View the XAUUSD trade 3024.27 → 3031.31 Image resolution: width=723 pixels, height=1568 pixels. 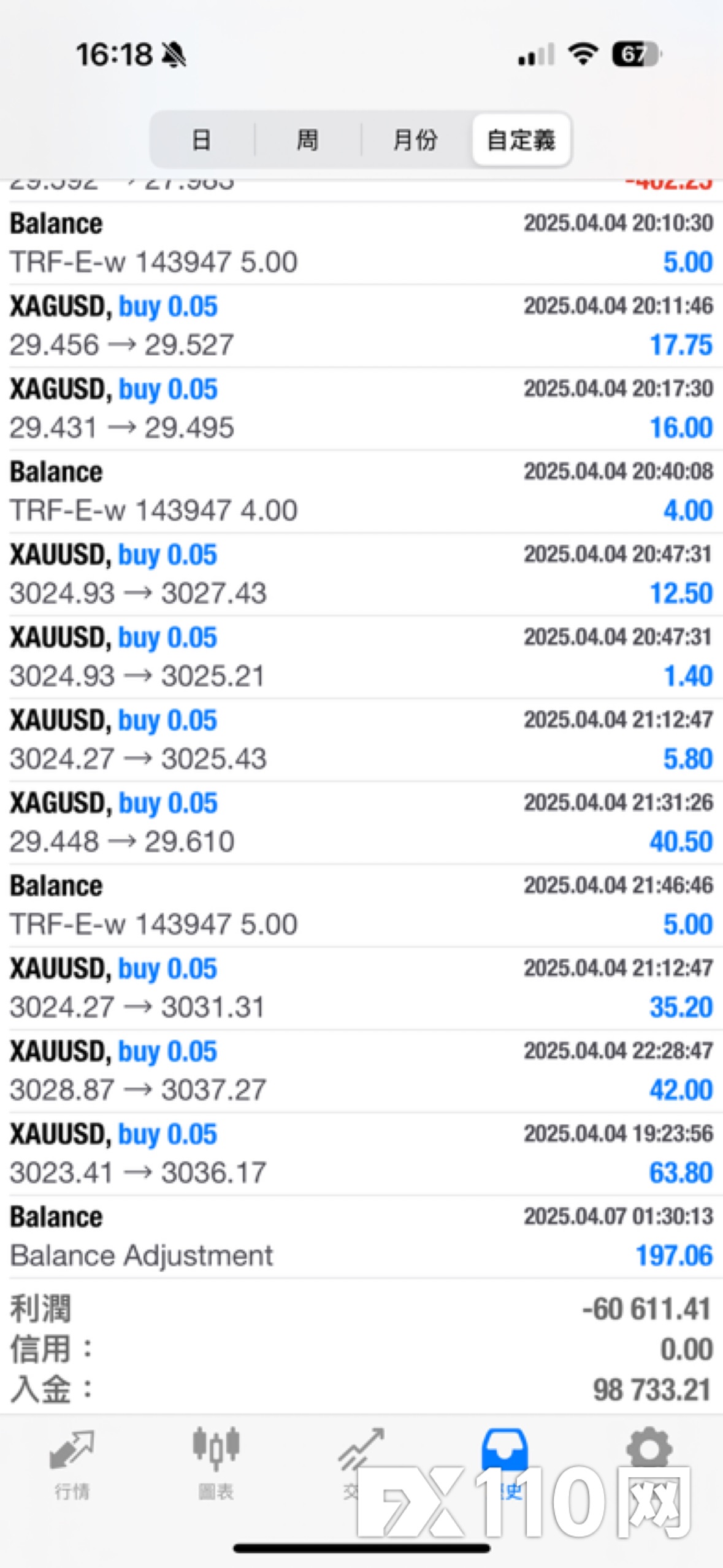coord(361,988)
